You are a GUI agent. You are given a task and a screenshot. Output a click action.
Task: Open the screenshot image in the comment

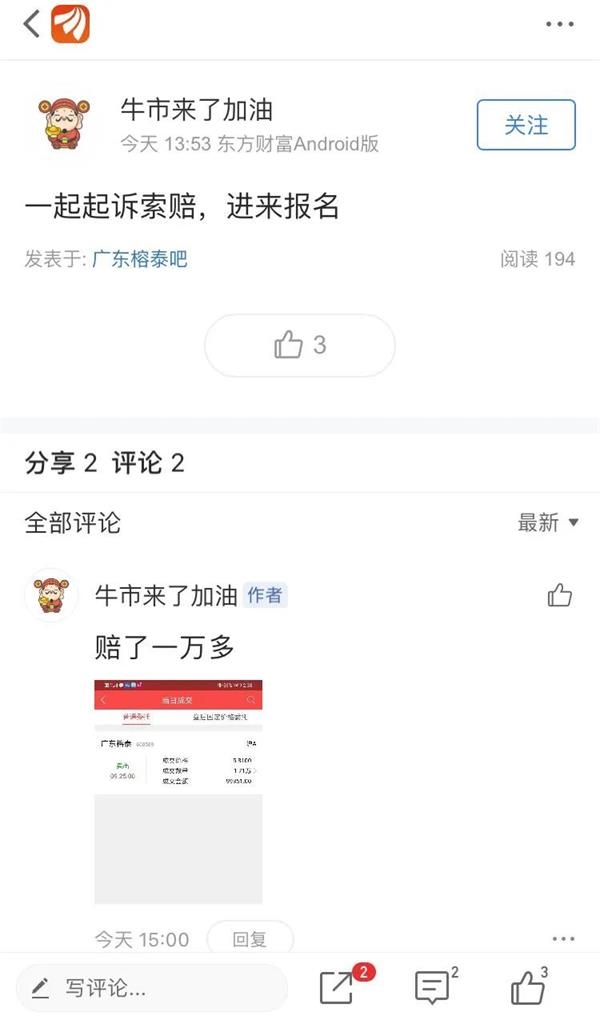(178, 791)
